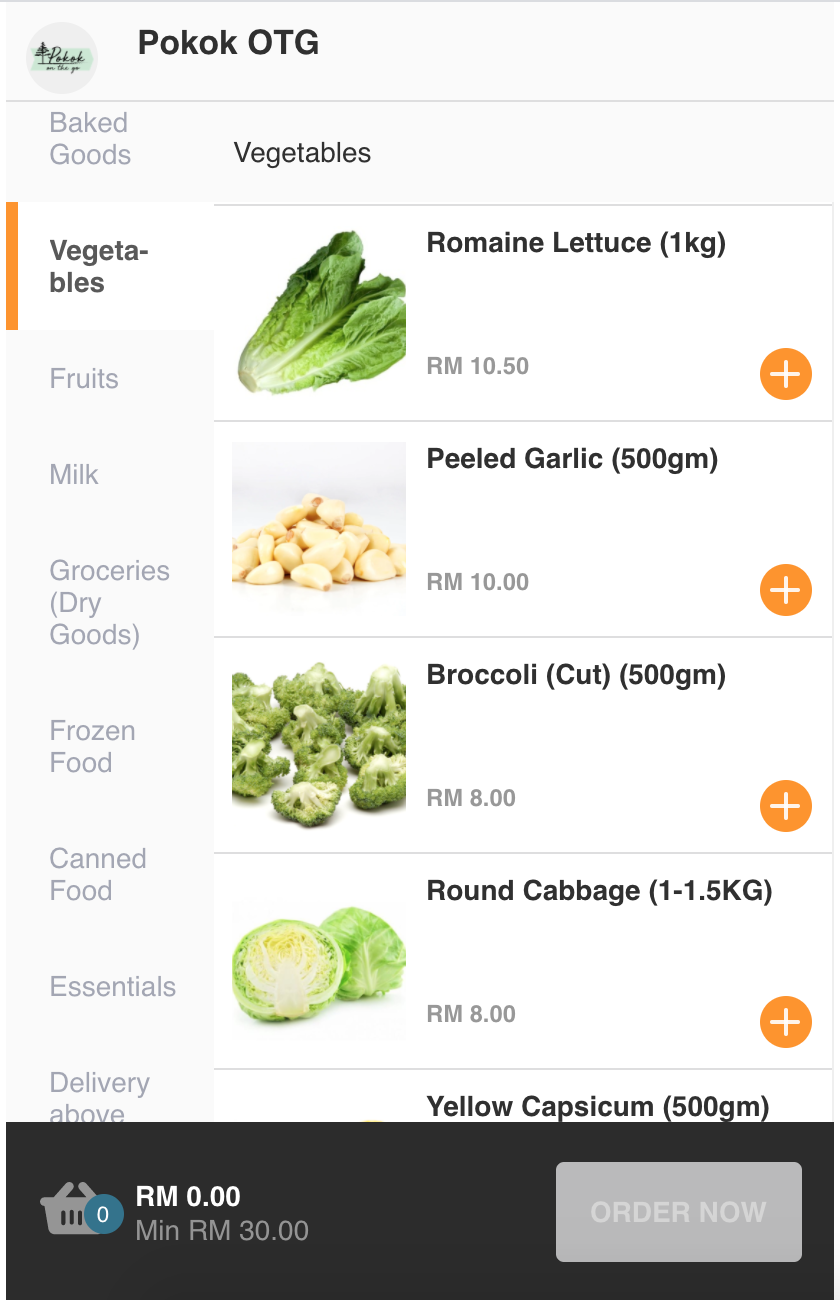Screen dimensions: 840x1300
Task: Select the Canned Food category
Action: (98, 874)
